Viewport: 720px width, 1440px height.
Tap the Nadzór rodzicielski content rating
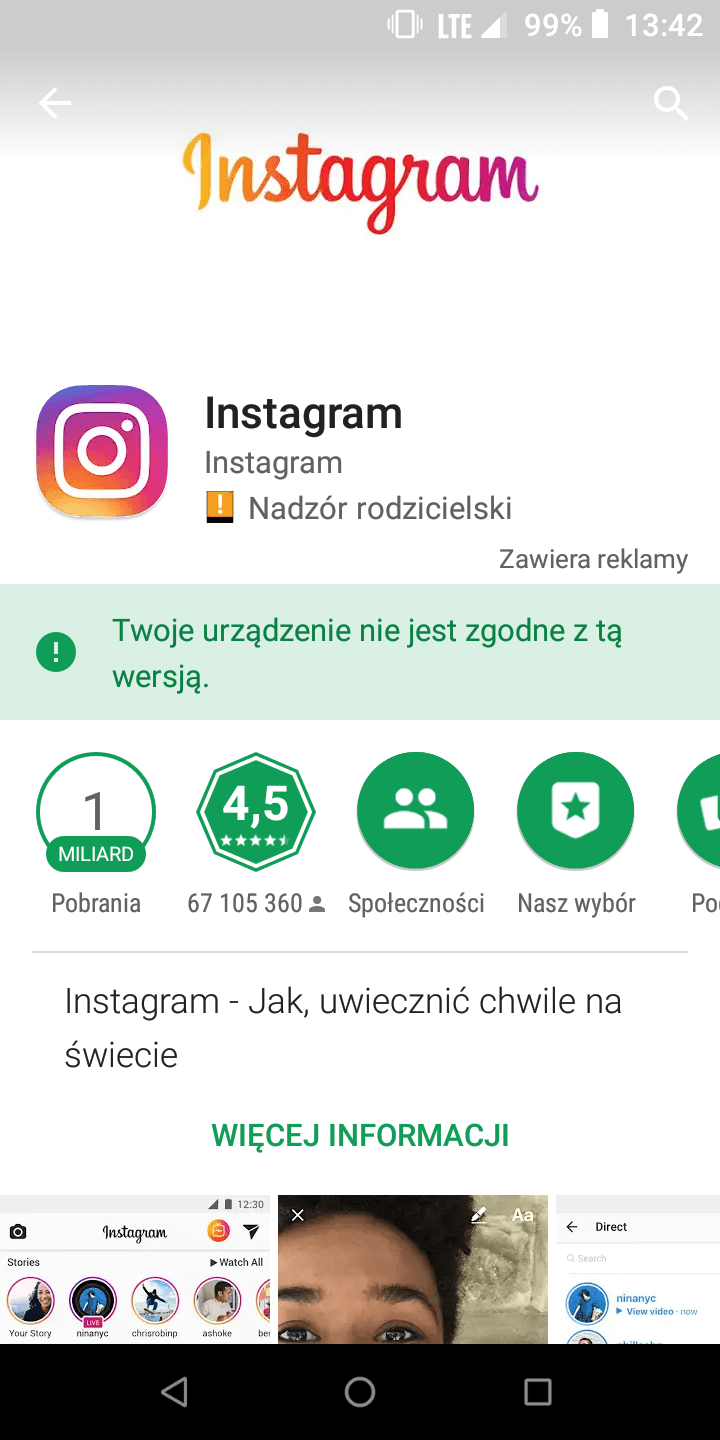click(x=359, y=508)
